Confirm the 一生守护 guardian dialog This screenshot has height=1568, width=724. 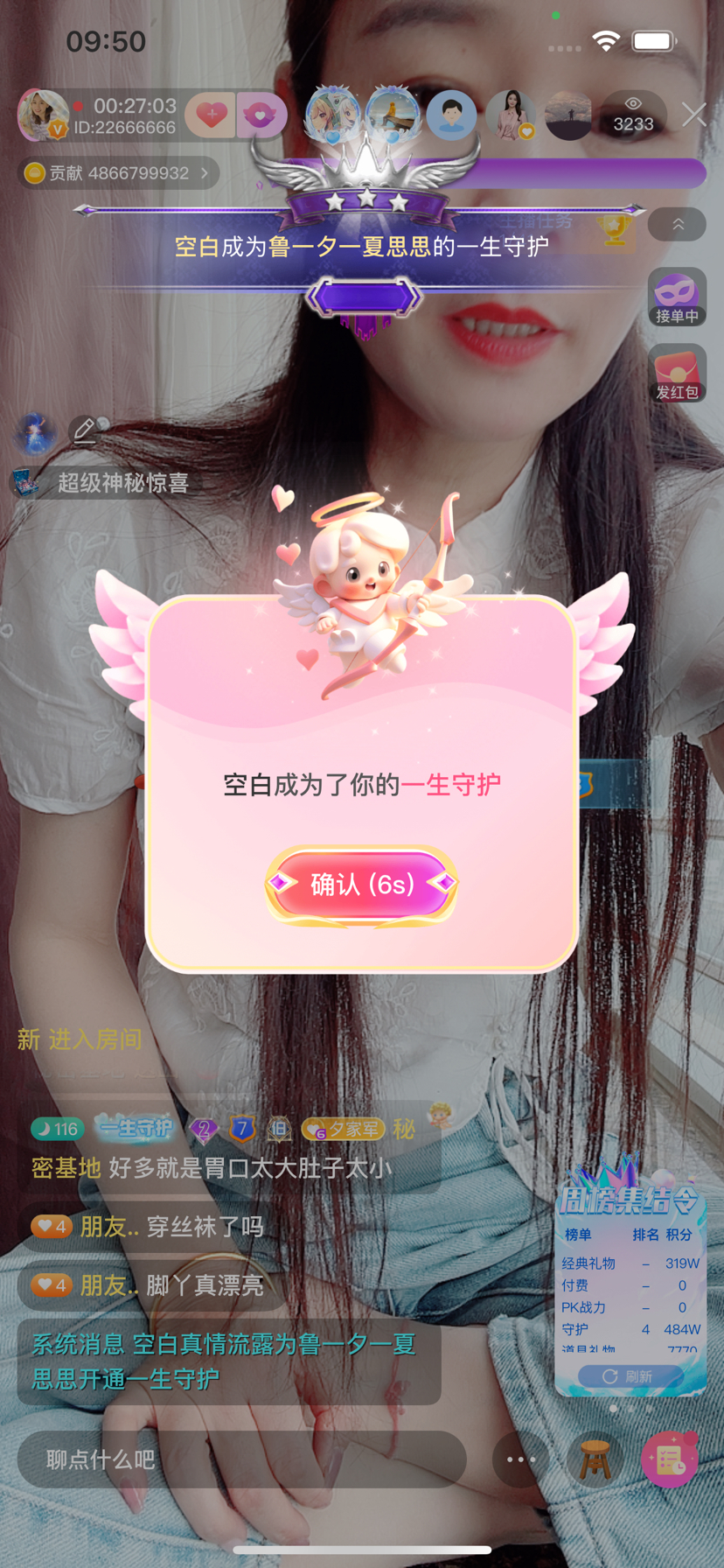(361, 884)
